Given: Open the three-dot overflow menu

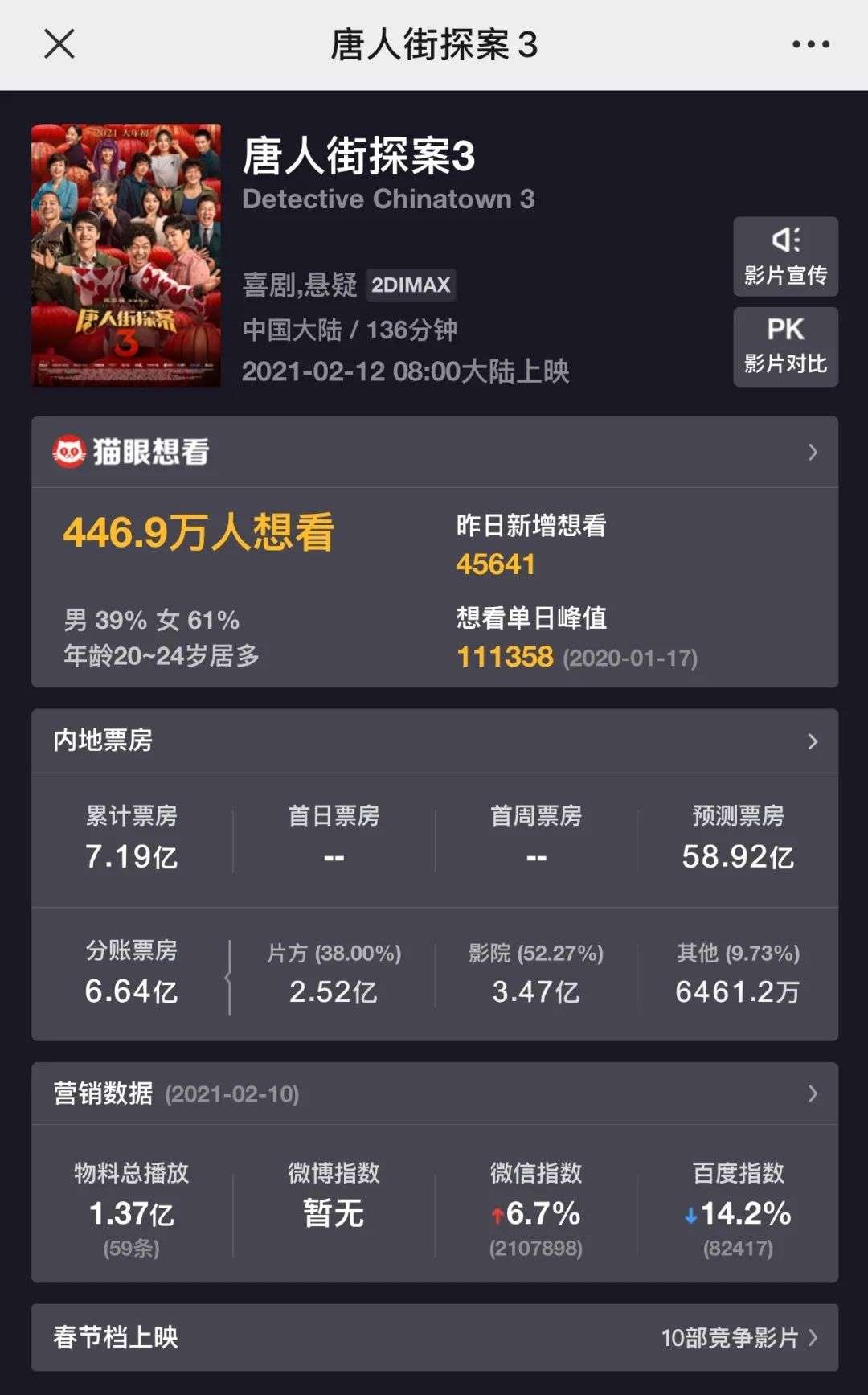Looking at the screenshot, I should coord(810,45).
